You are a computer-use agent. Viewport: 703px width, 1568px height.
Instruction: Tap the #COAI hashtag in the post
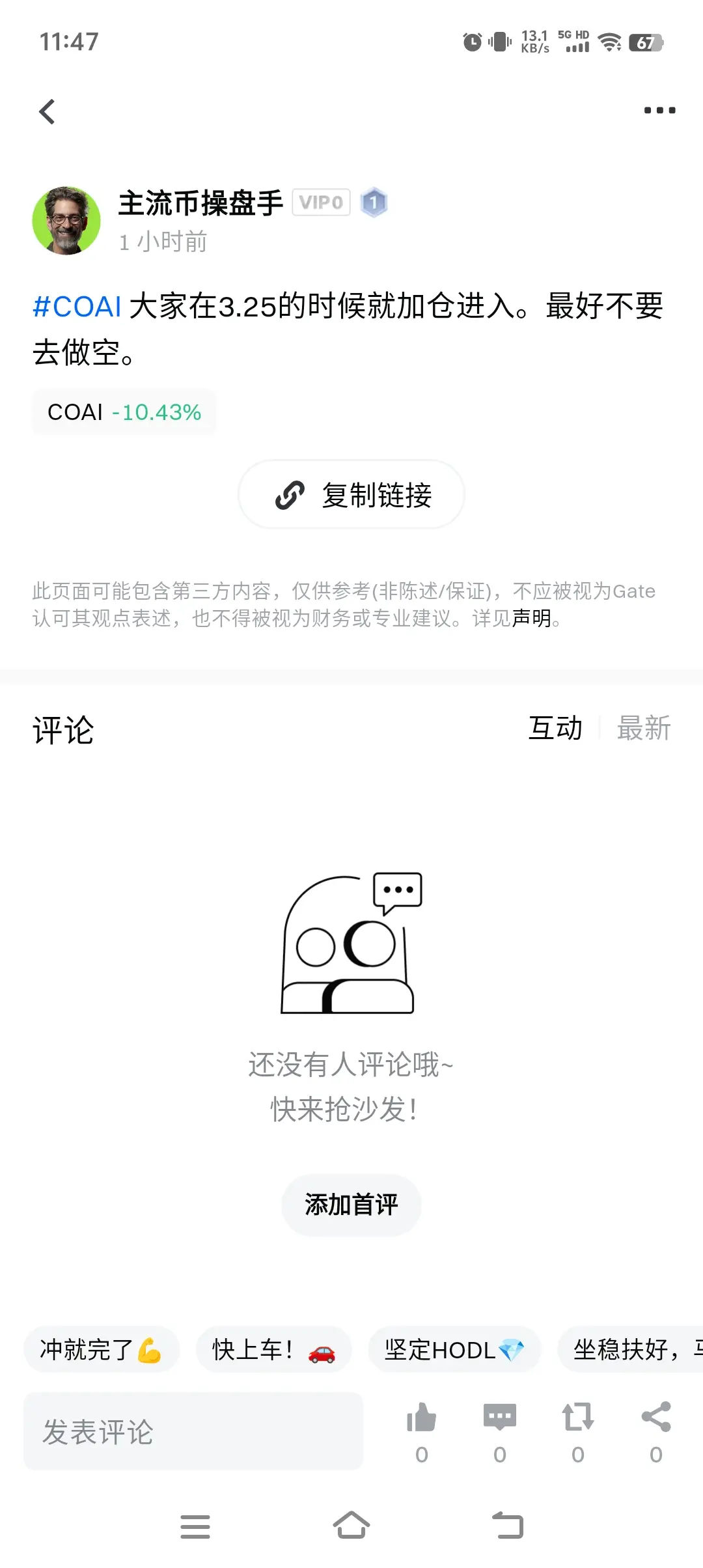pyautogui.click(x=76, y=307)
